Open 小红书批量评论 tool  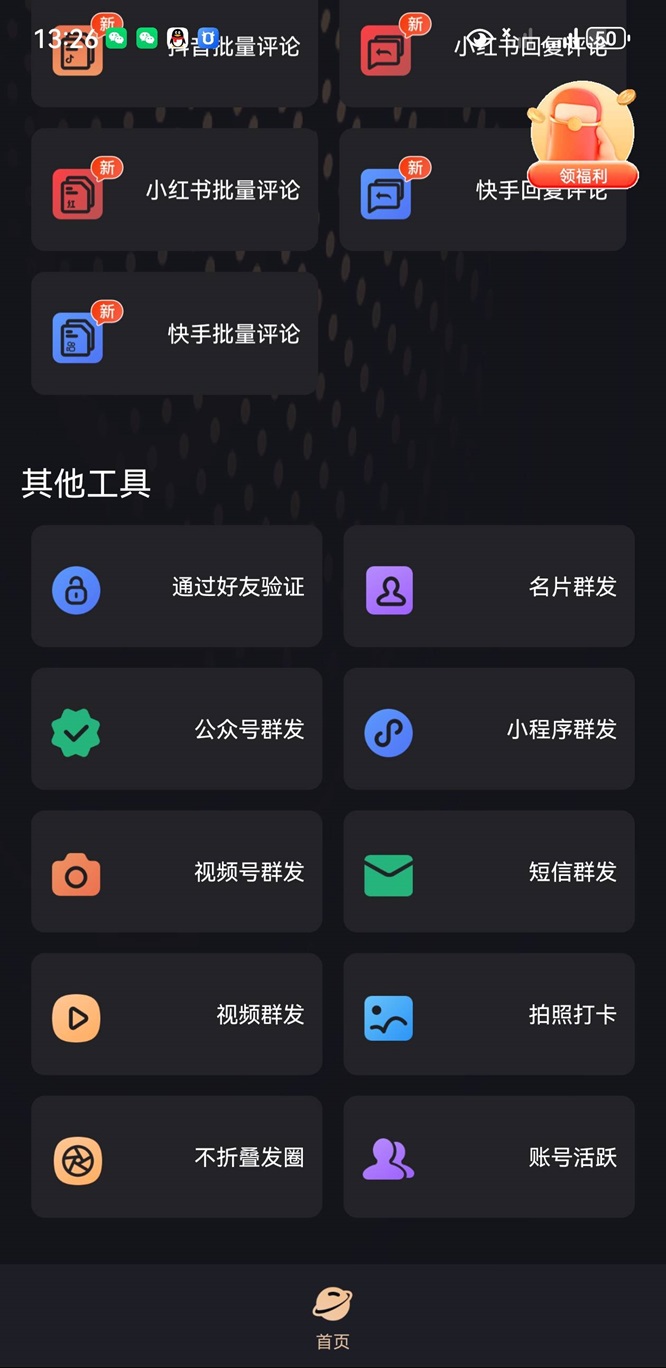[x=175, y=190]
